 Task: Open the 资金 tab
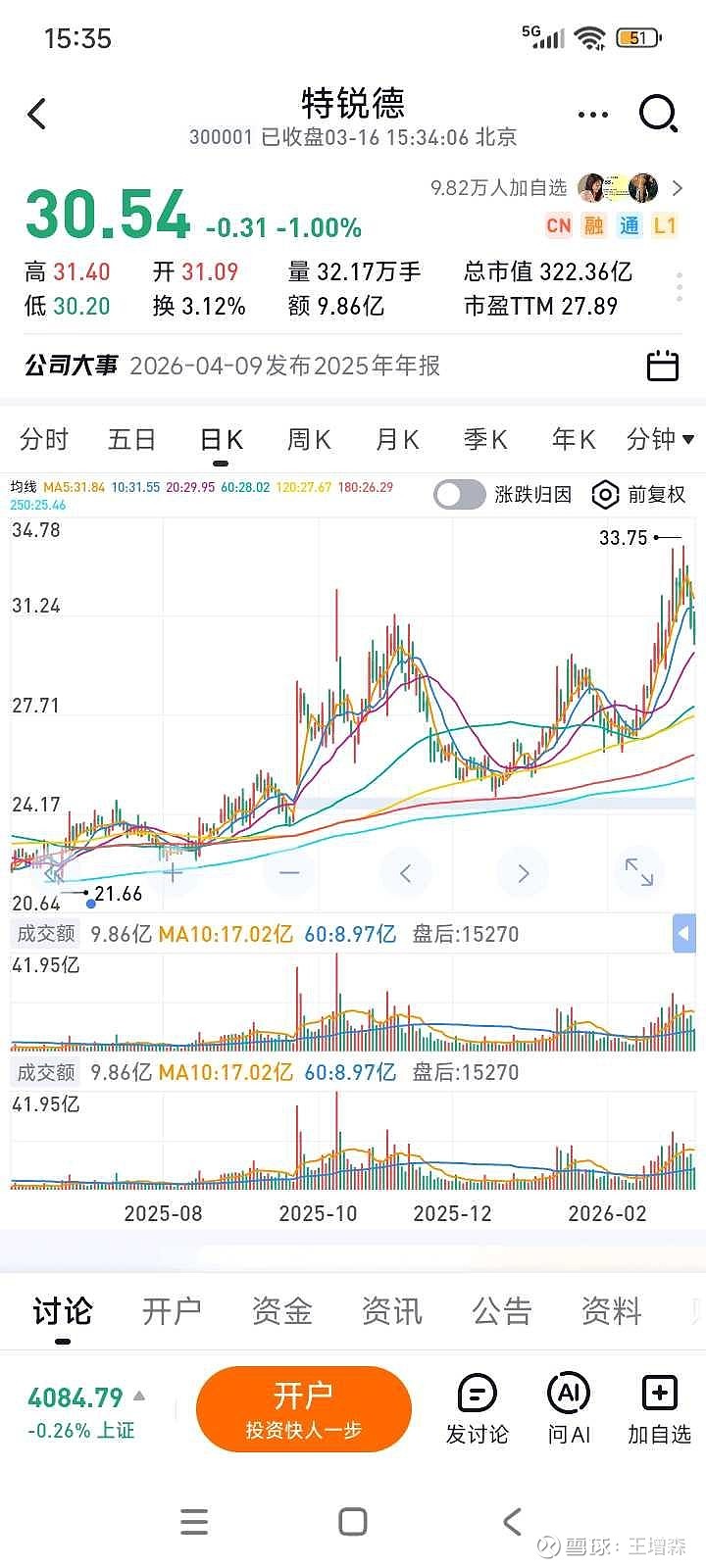(x=281, y=1311)
